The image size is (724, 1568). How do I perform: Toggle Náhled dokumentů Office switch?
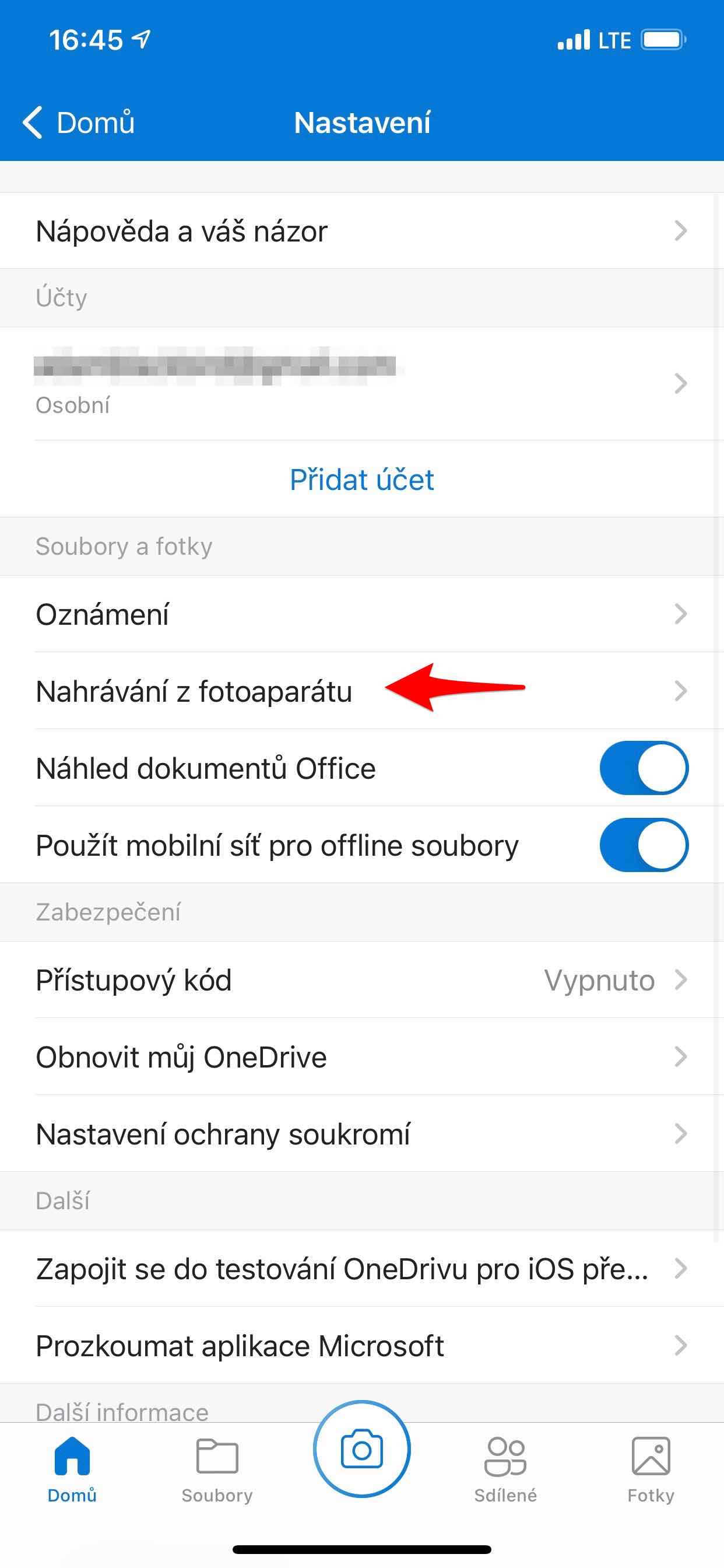[x=643, y=768]
